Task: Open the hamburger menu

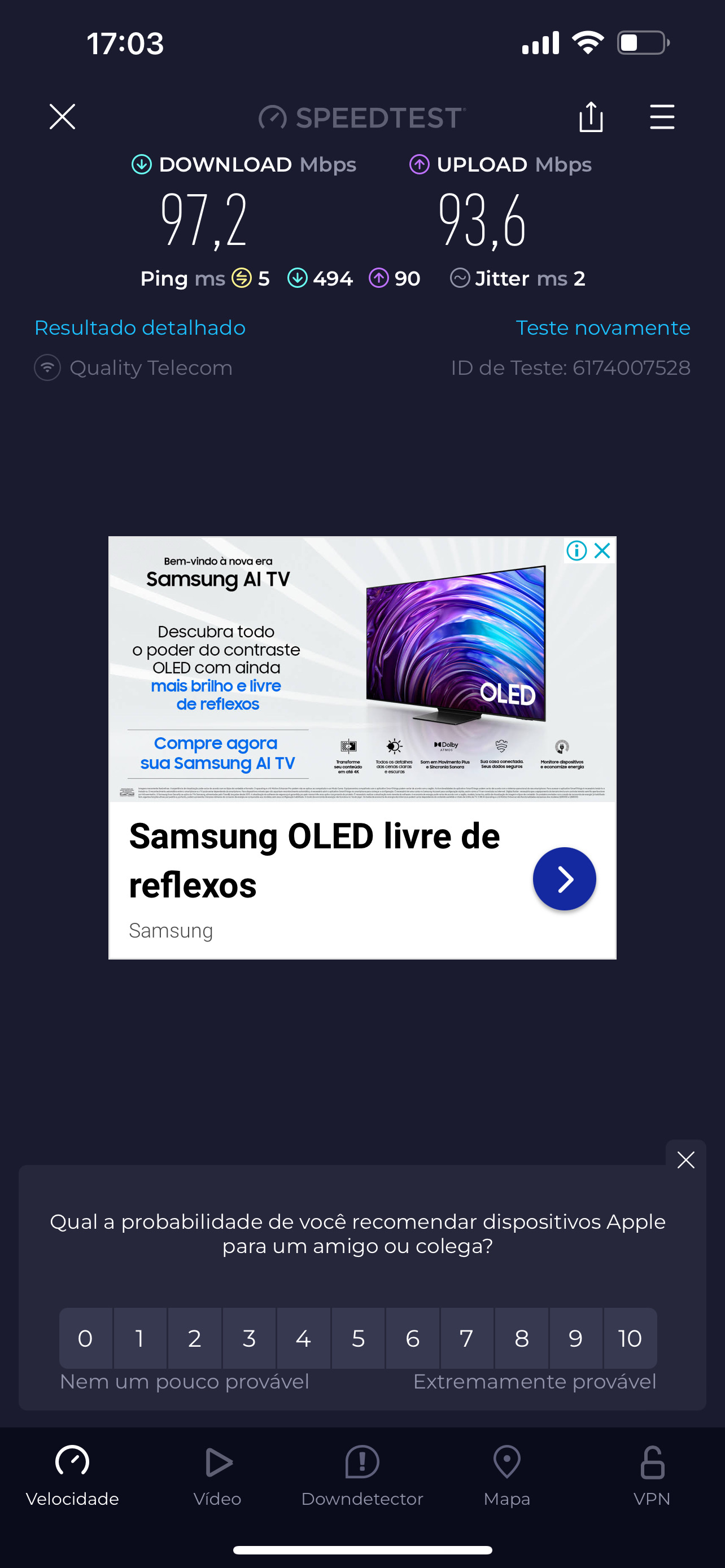Action: tap(662, 116)
